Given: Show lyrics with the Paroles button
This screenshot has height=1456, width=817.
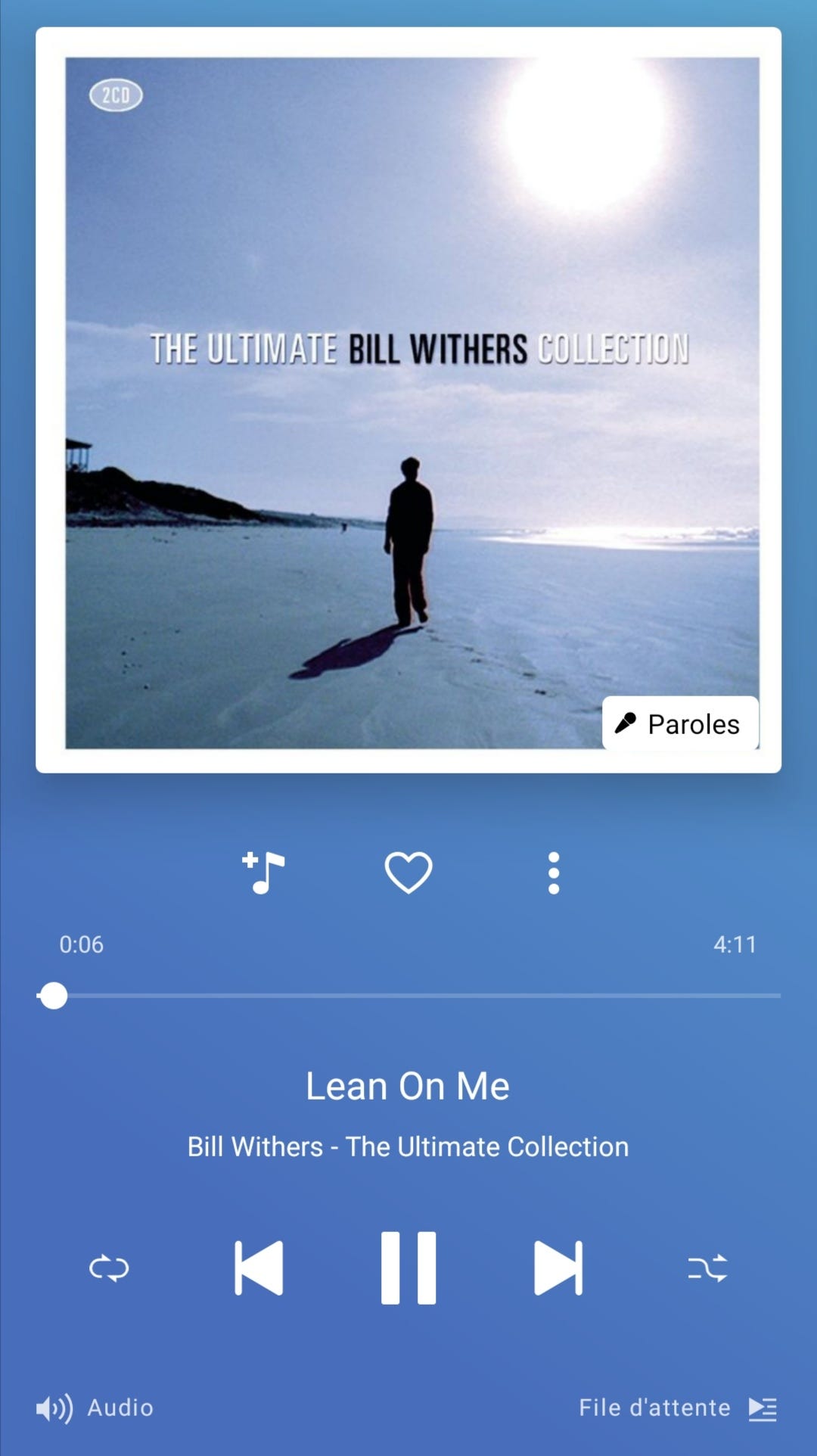Looking at the screenshot, I should [680, 723].
